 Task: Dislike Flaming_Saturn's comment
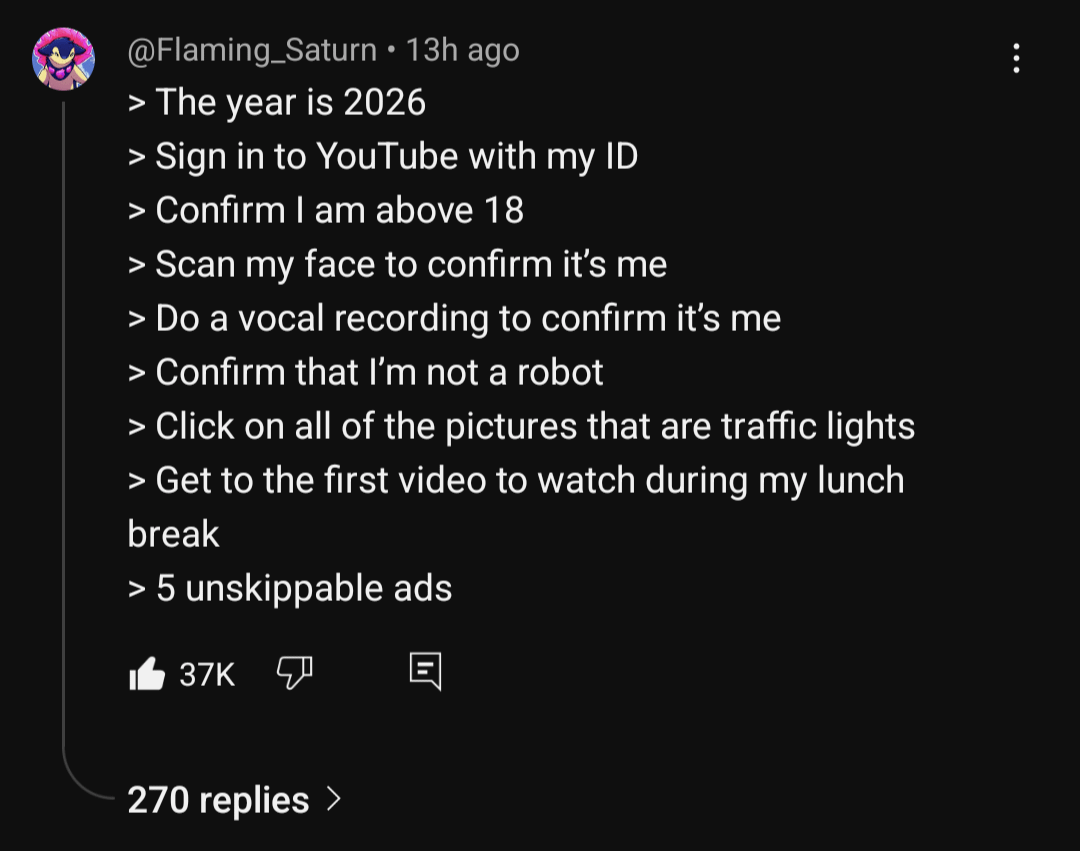[294, 673]
